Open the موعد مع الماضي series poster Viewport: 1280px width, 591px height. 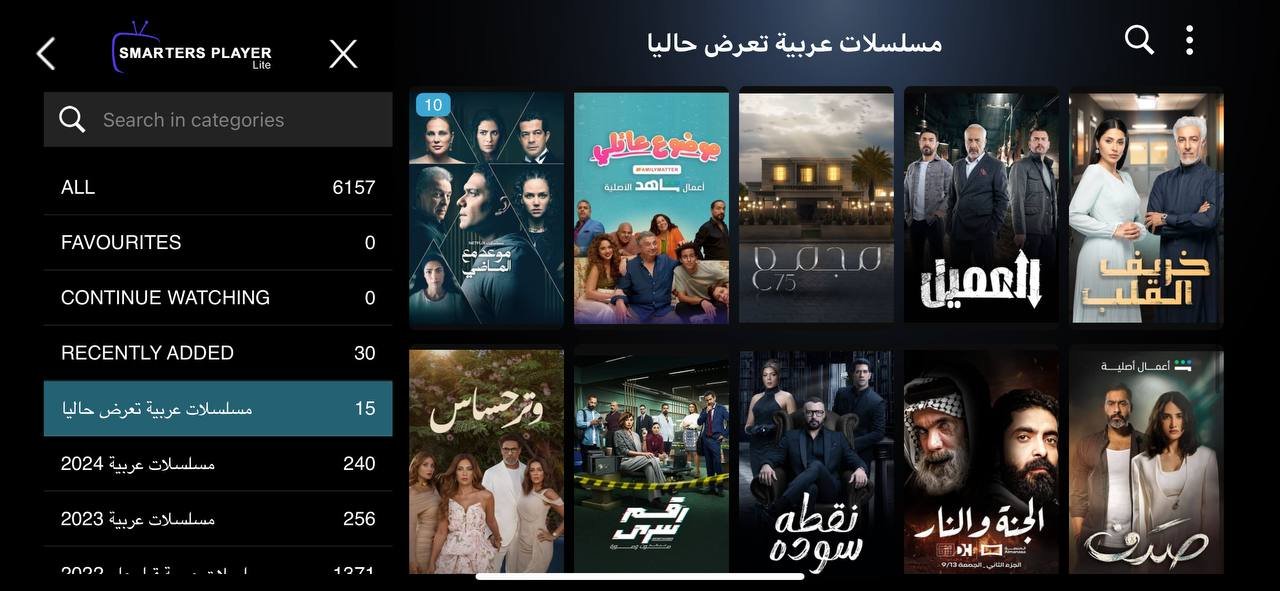click(x=486, y=208)
